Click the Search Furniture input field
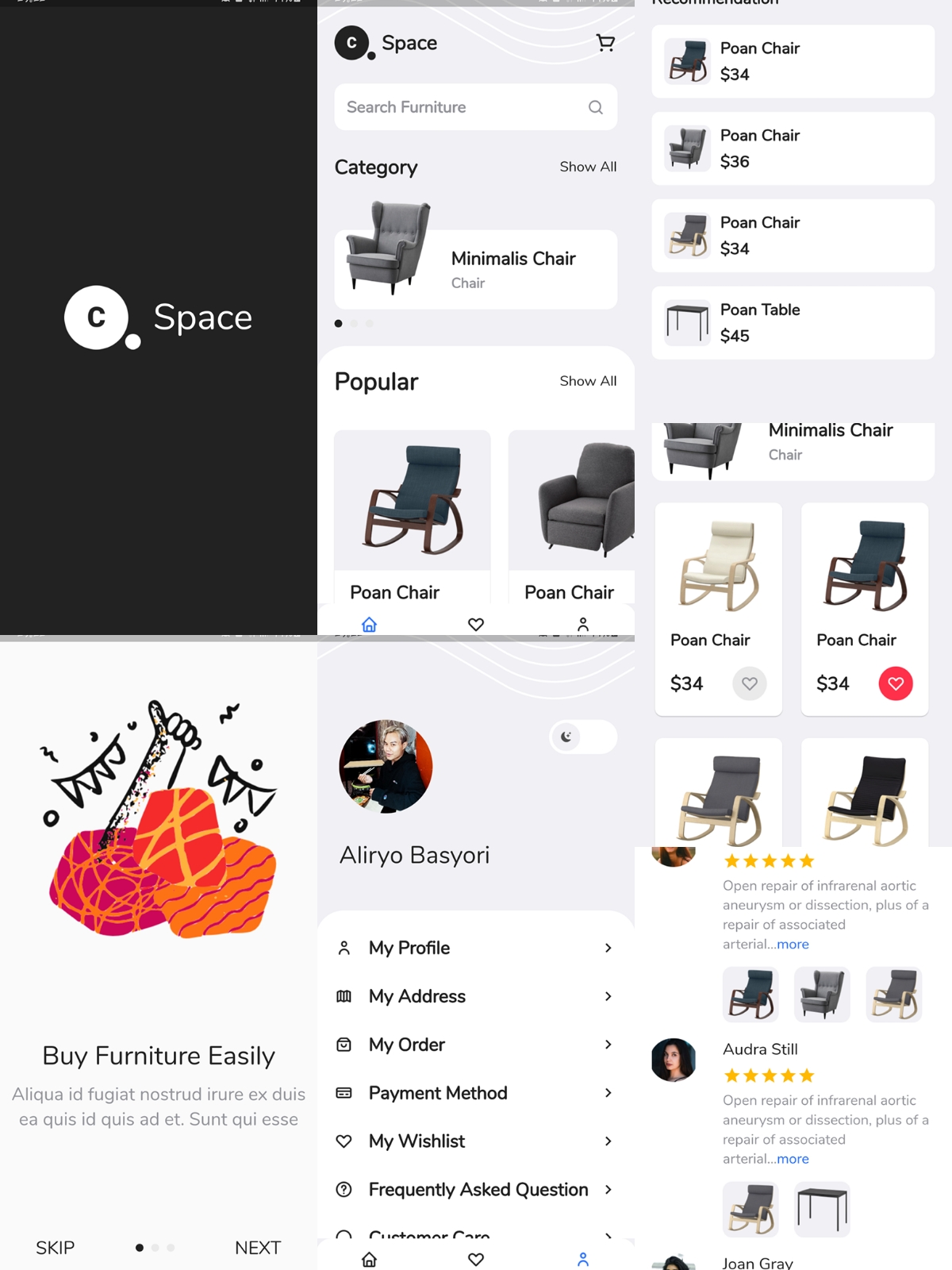Image resolution: width=952 pixels, height=1270 pixels. point(444,106)
